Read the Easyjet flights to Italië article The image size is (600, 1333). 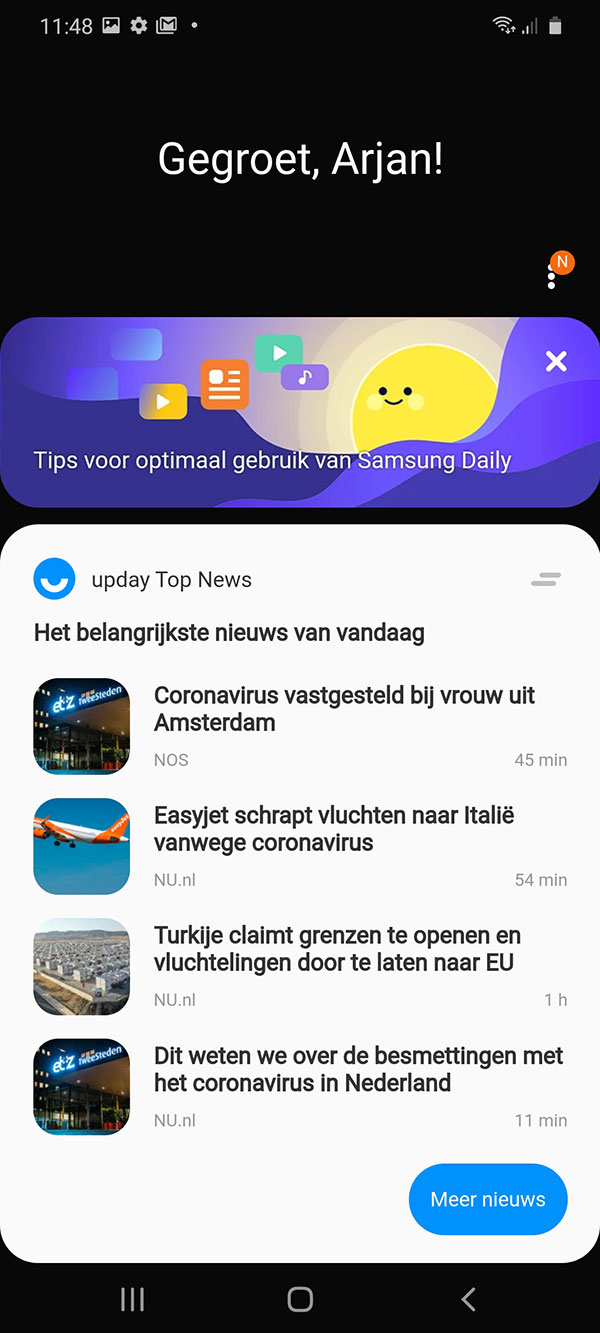click(x=300, y=846)
